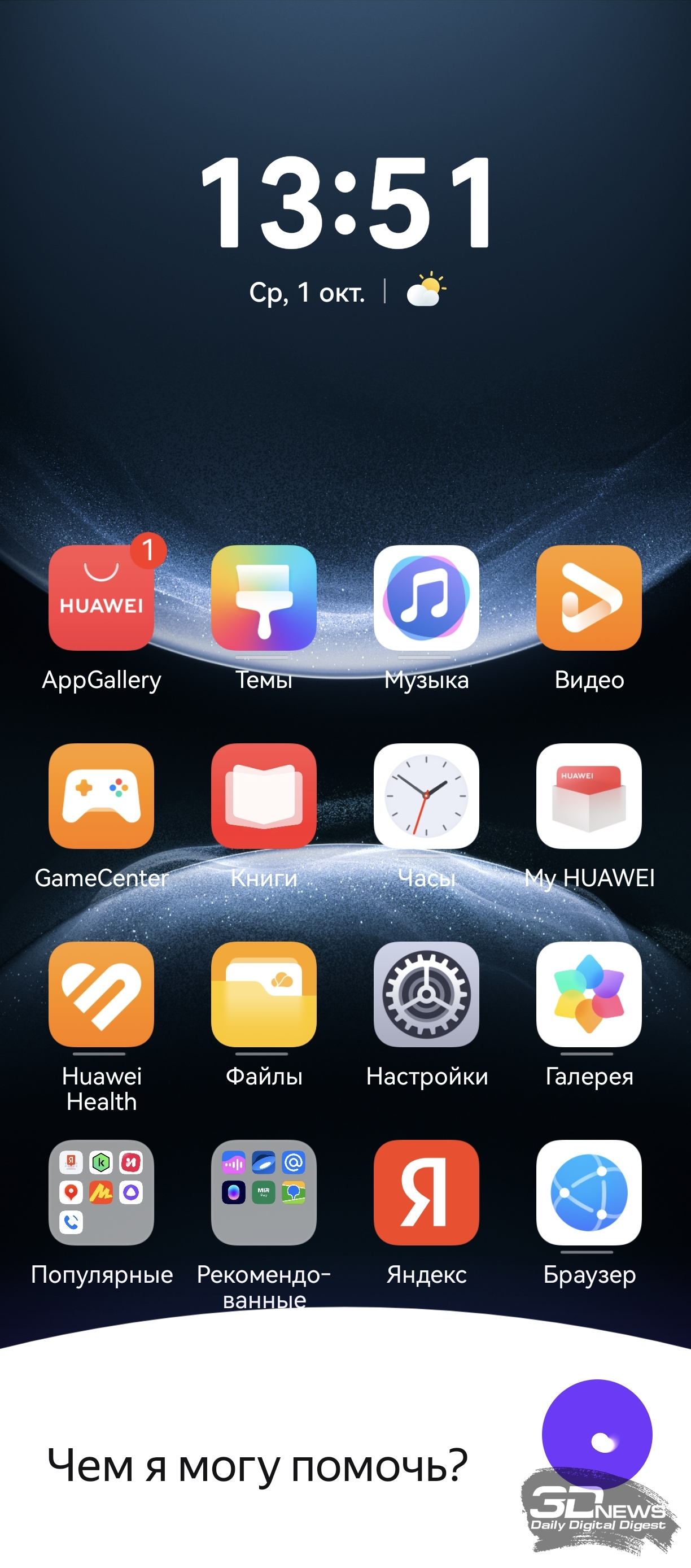Launch the Темы app

[x=264, y=597]
